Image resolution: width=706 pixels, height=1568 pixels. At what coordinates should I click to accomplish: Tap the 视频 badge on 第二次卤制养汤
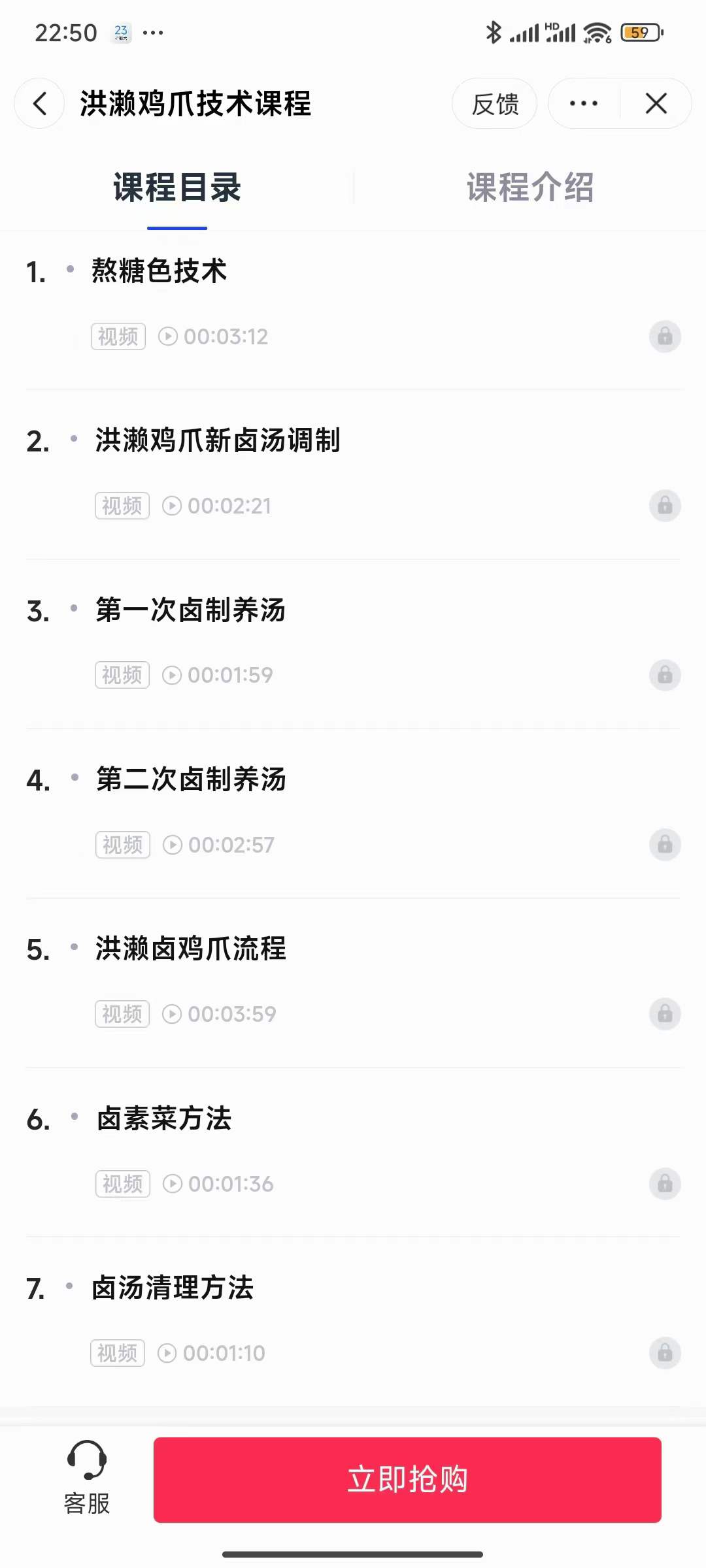click(122, 844)
